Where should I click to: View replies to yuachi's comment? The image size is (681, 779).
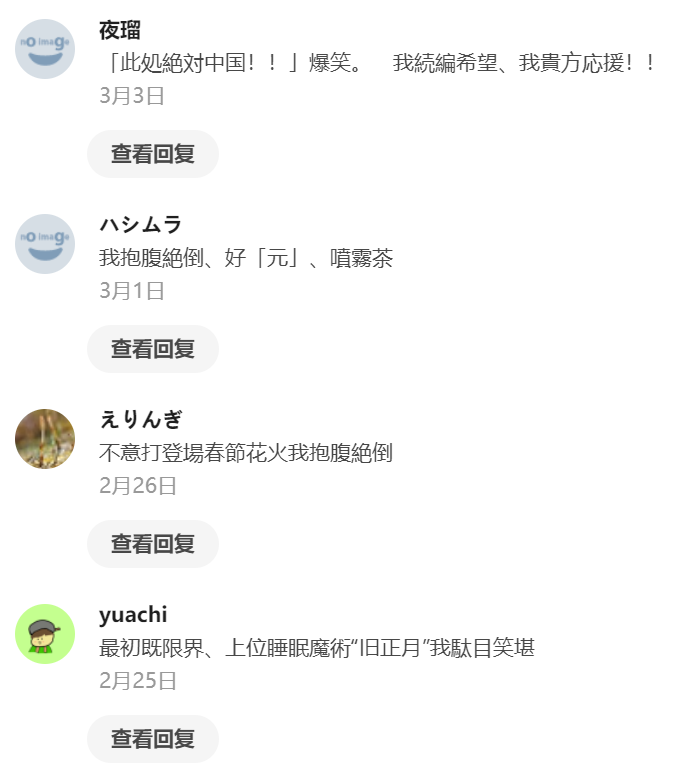pos(152,739)
